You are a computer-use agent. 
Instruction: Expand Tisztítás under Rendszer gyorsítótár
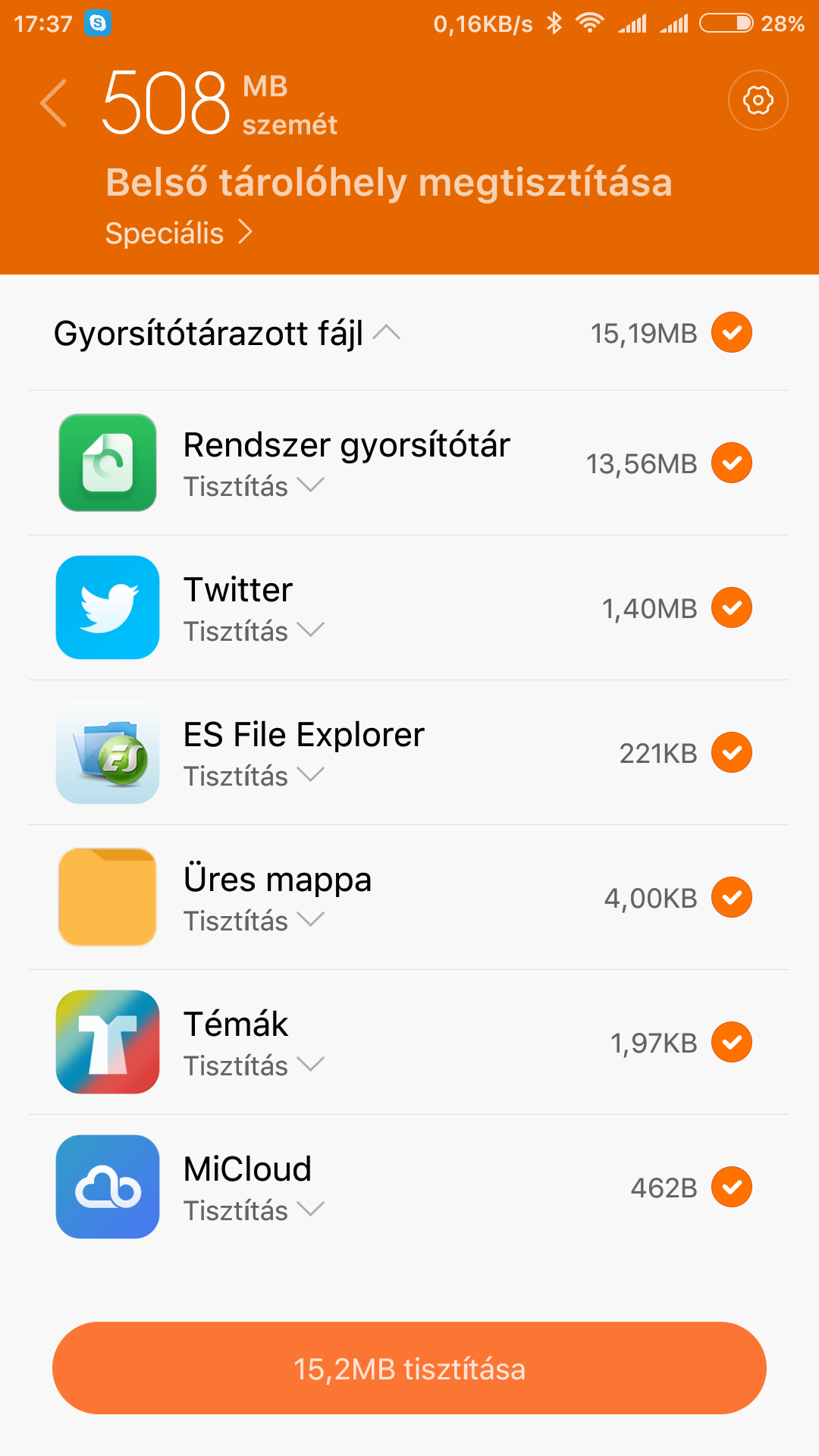[x=254, y=486]
